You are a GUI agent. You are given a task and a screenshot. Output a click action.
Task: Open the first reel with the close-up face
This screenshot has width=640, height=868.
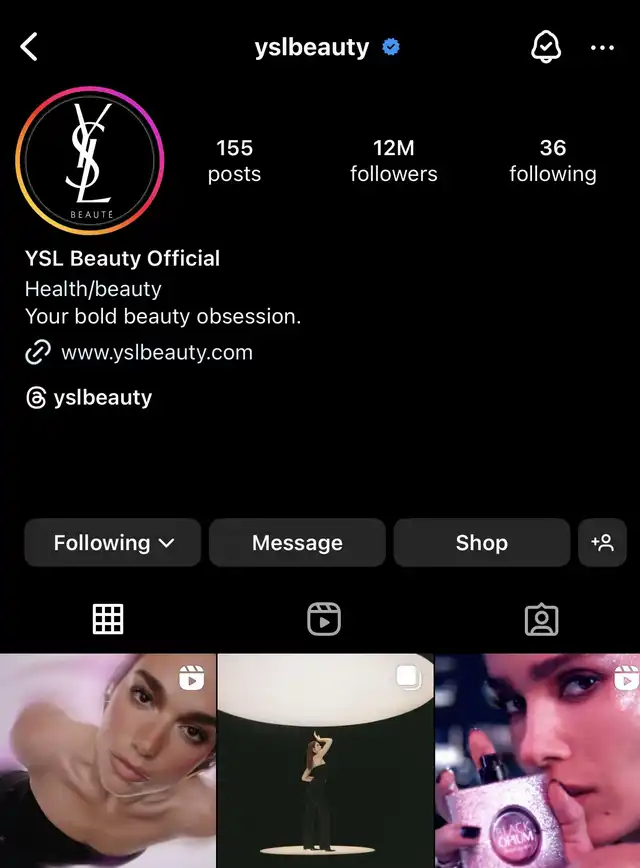coord(107,761)
